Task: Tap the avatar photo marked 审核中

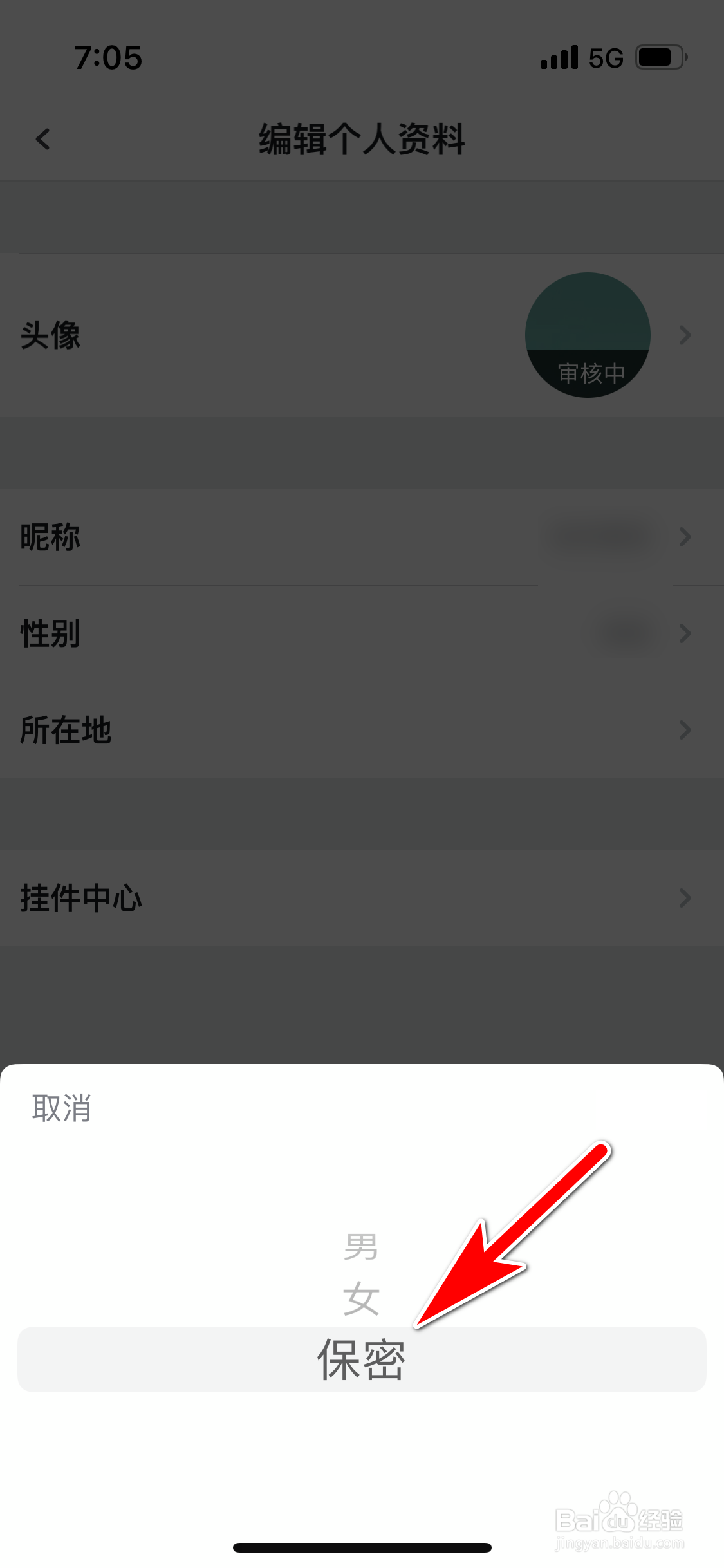Action: pyautogui.click(x=588, y=335)
